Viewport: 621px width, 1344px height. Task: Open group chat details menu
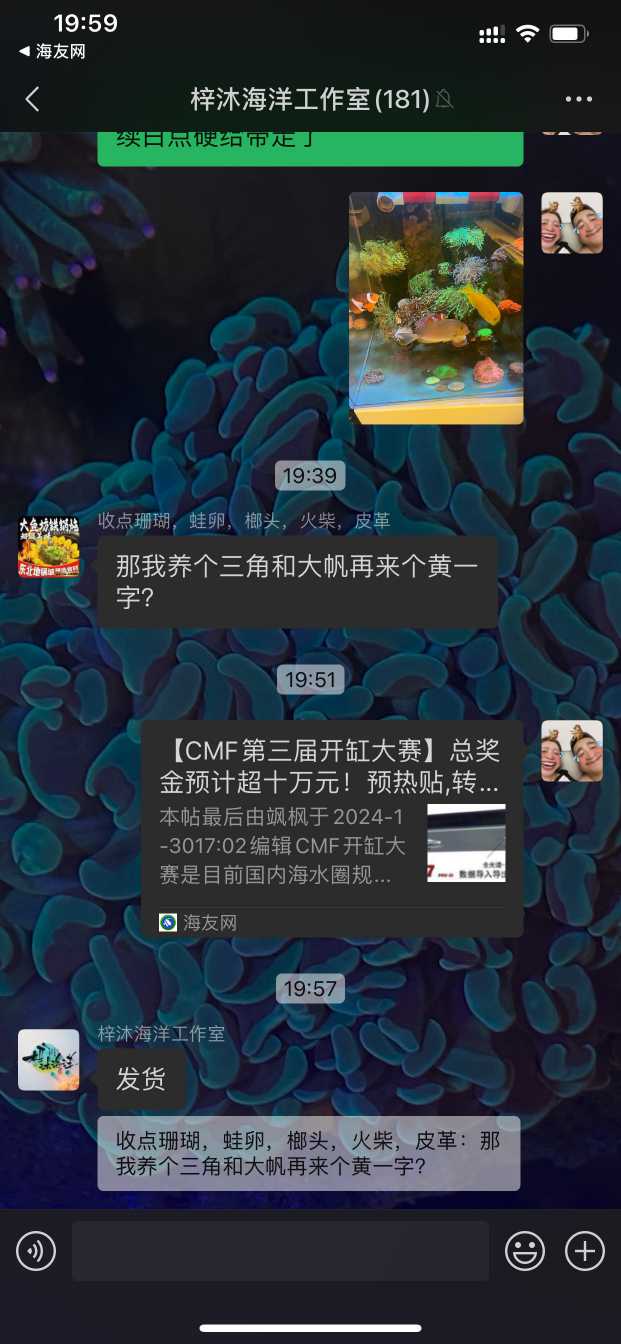[579, 99]
